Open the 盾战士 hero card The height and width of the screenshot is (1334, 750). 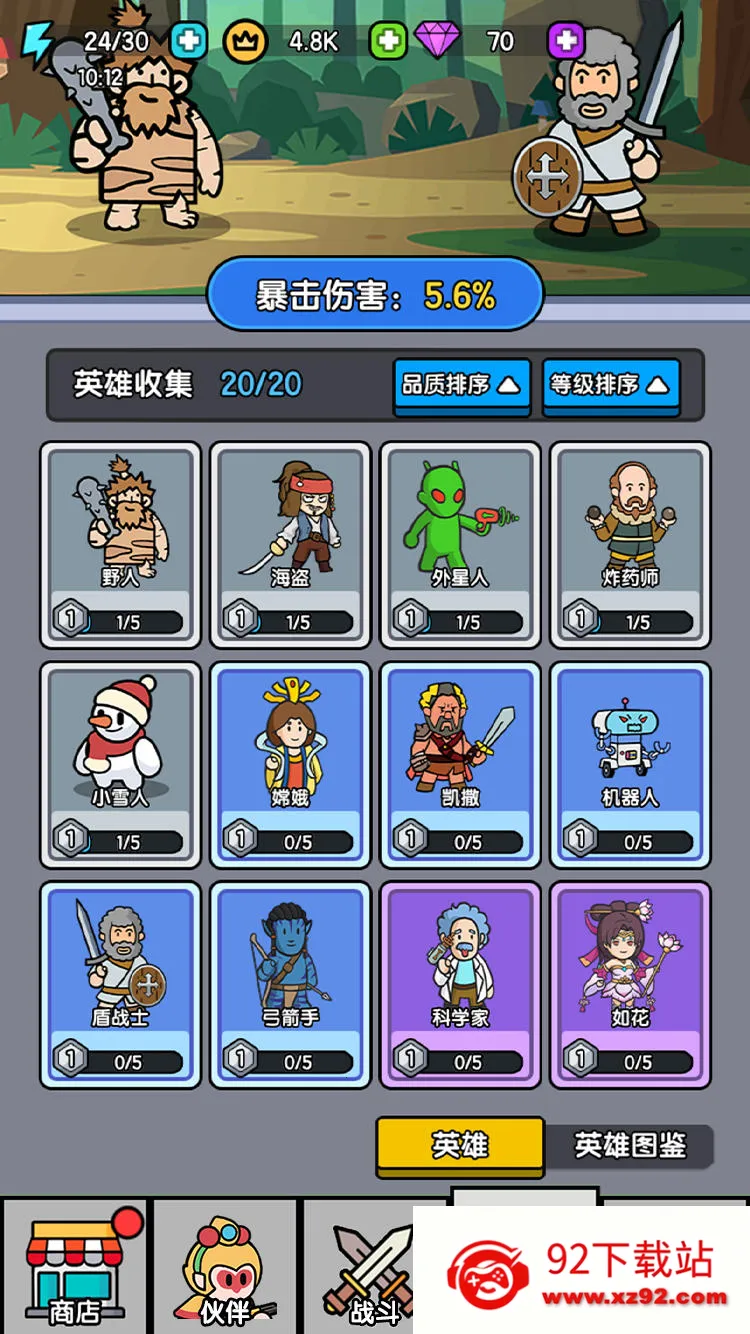point(121,985)
